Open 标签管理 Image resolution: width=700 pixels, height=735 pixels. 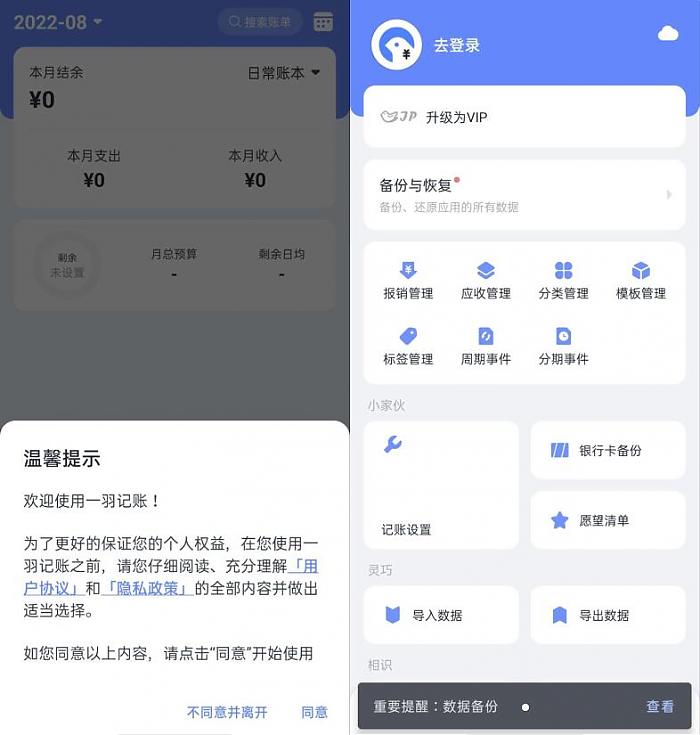pos(408,346)
